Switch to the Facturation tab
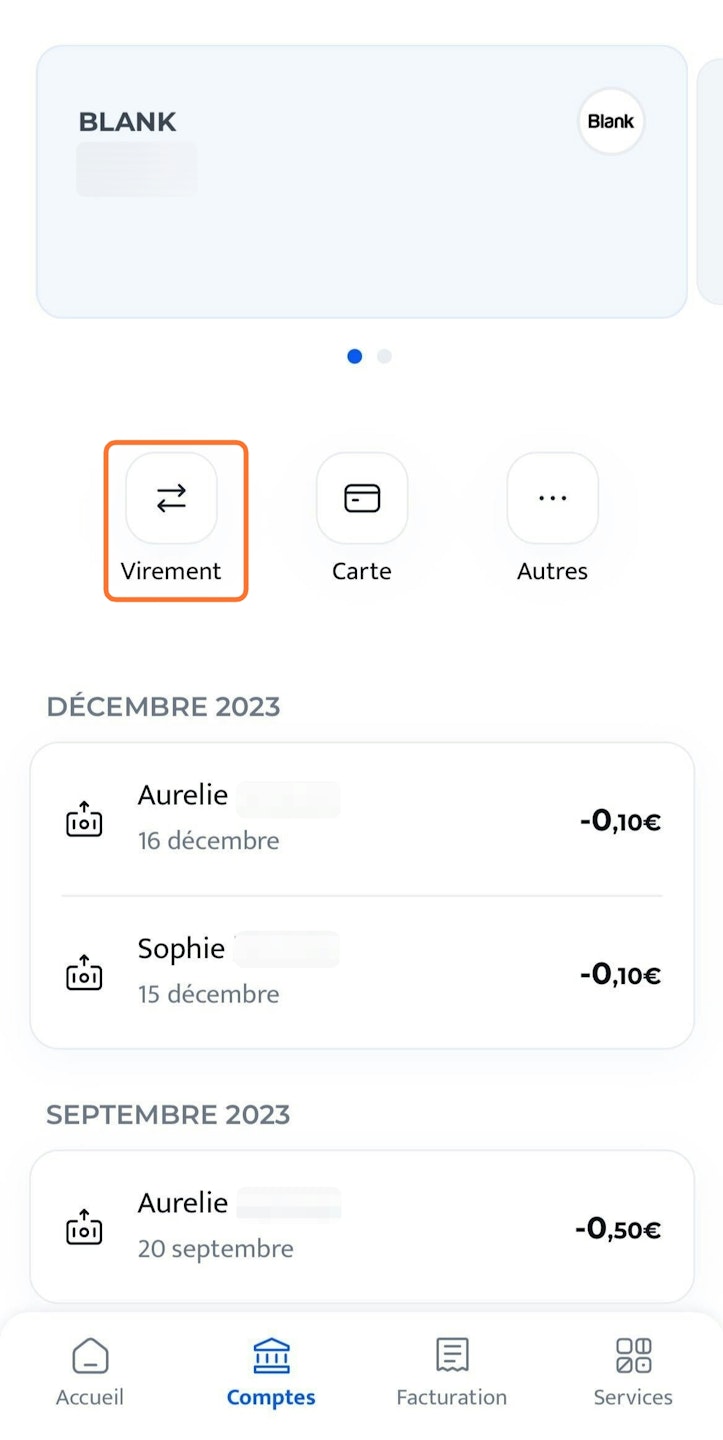This screenshot has height=1440, width=723. (452, 1373)
